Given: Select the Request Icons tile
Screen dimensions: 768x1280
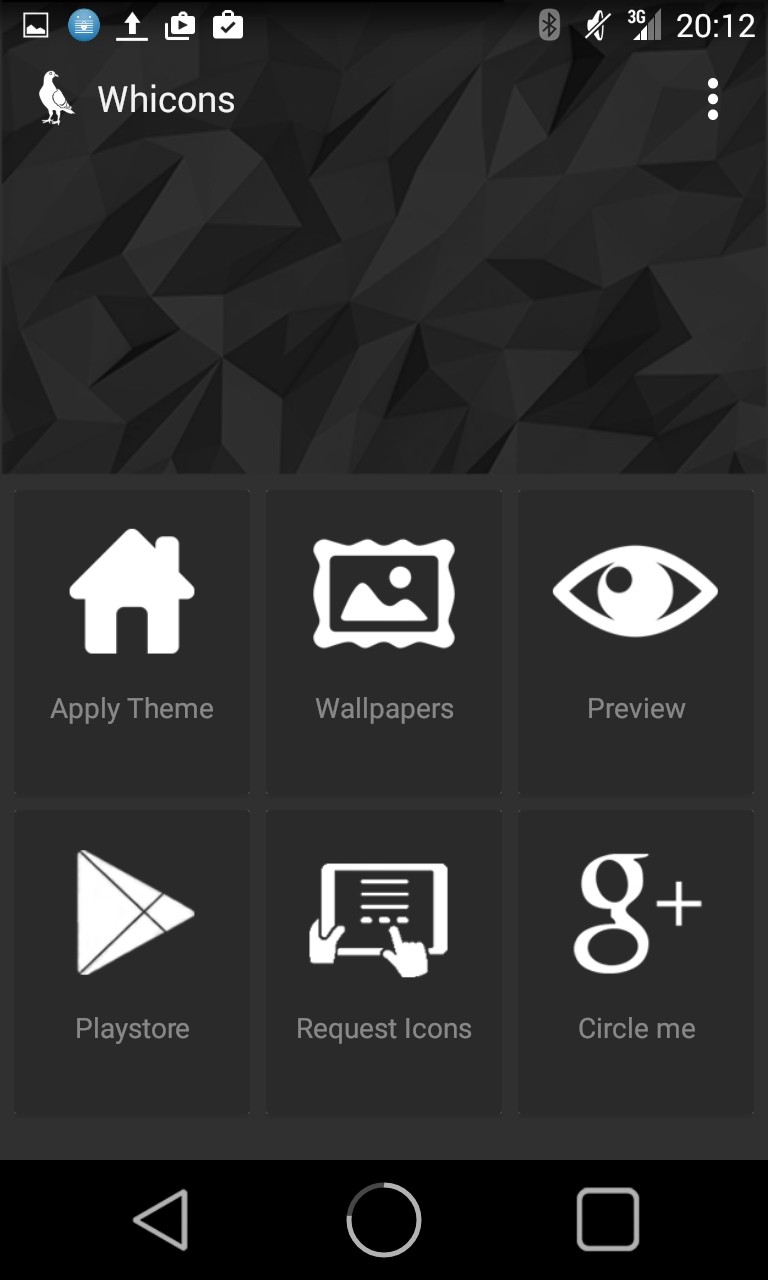Looking at the screenshot, I should [x=384, y=962].
